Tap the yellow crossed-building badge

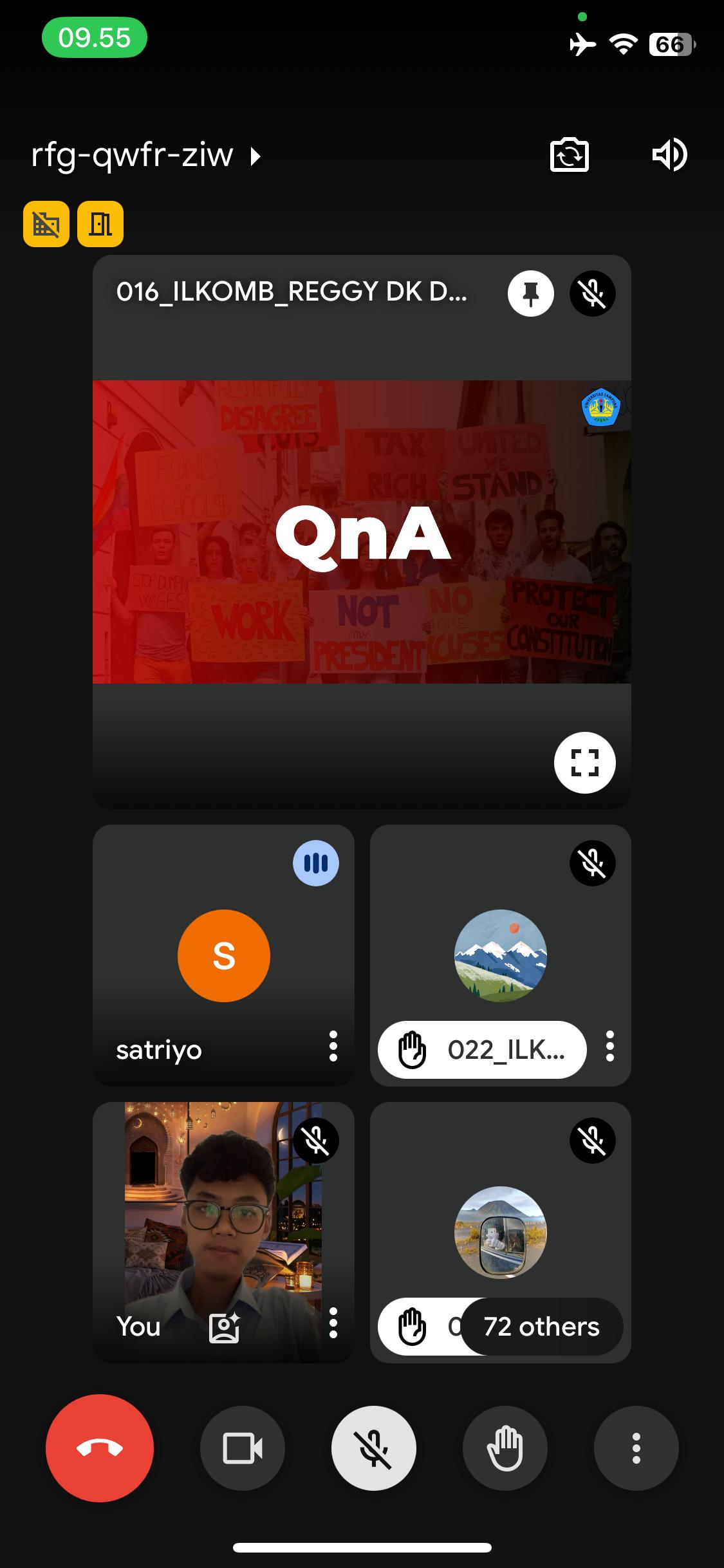[x=46, y=224]
